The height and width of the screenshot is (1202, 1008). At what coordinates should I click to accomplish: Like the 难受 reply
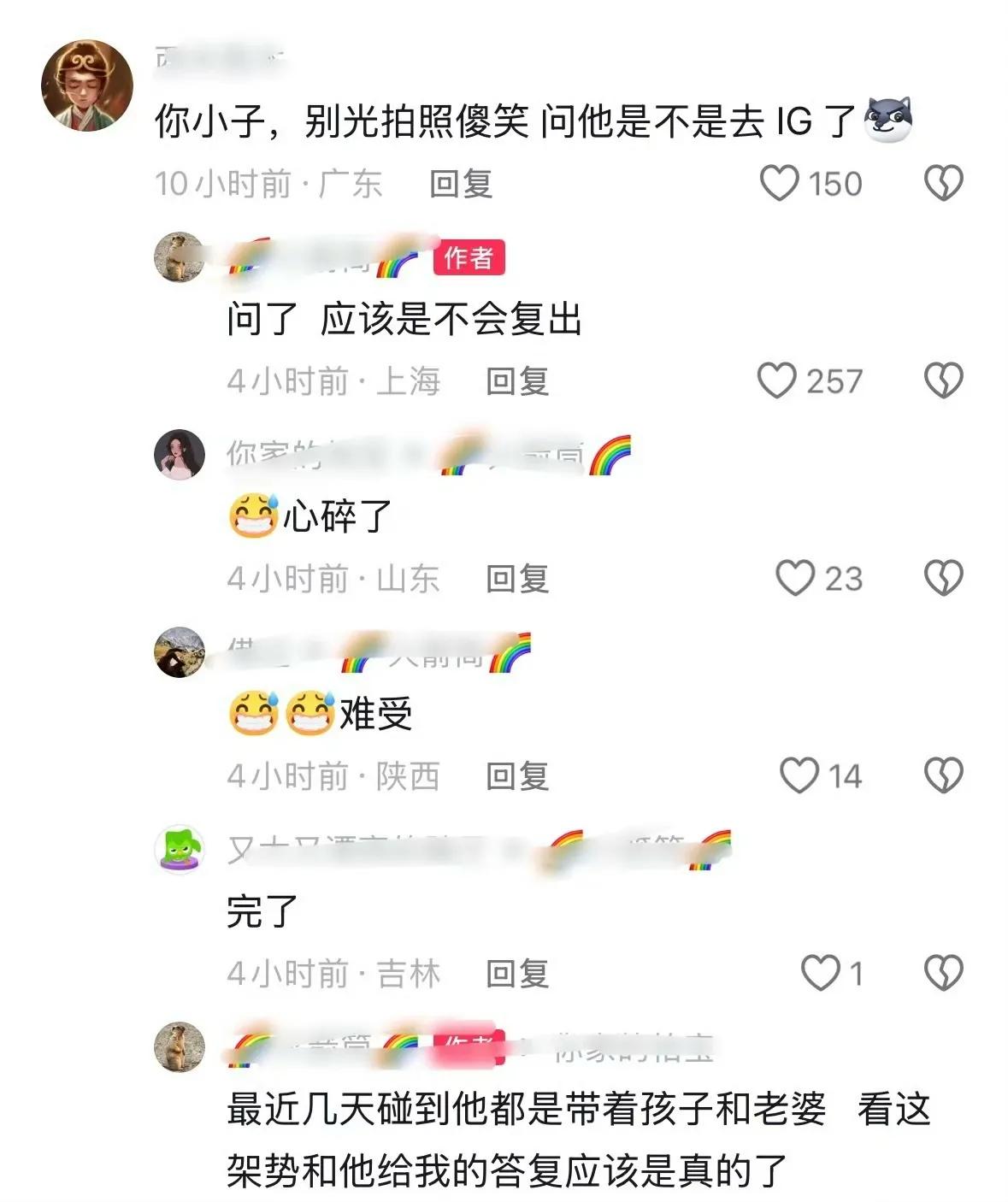799,776
